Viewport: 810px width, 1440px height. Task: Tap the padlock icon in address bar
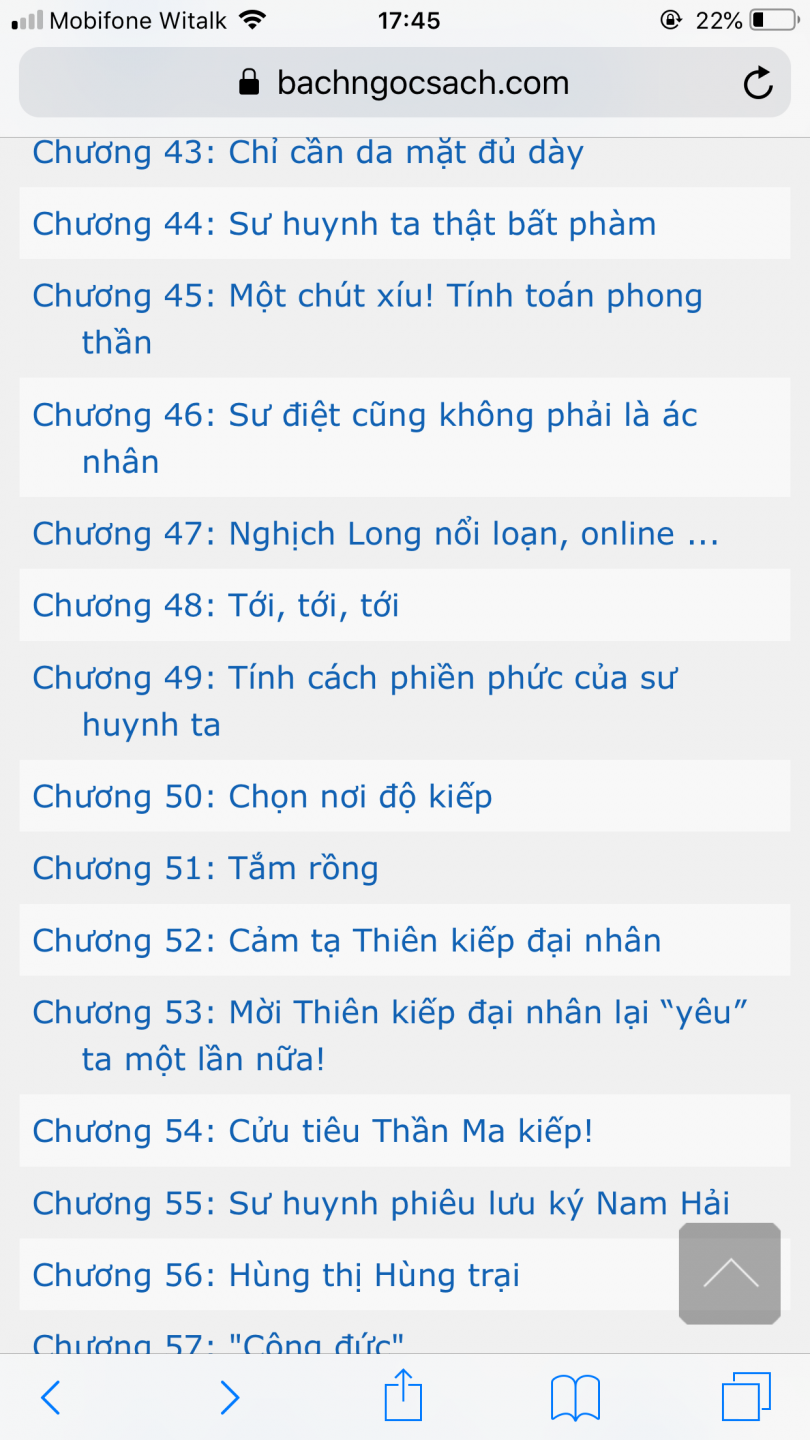click(252, 83)
